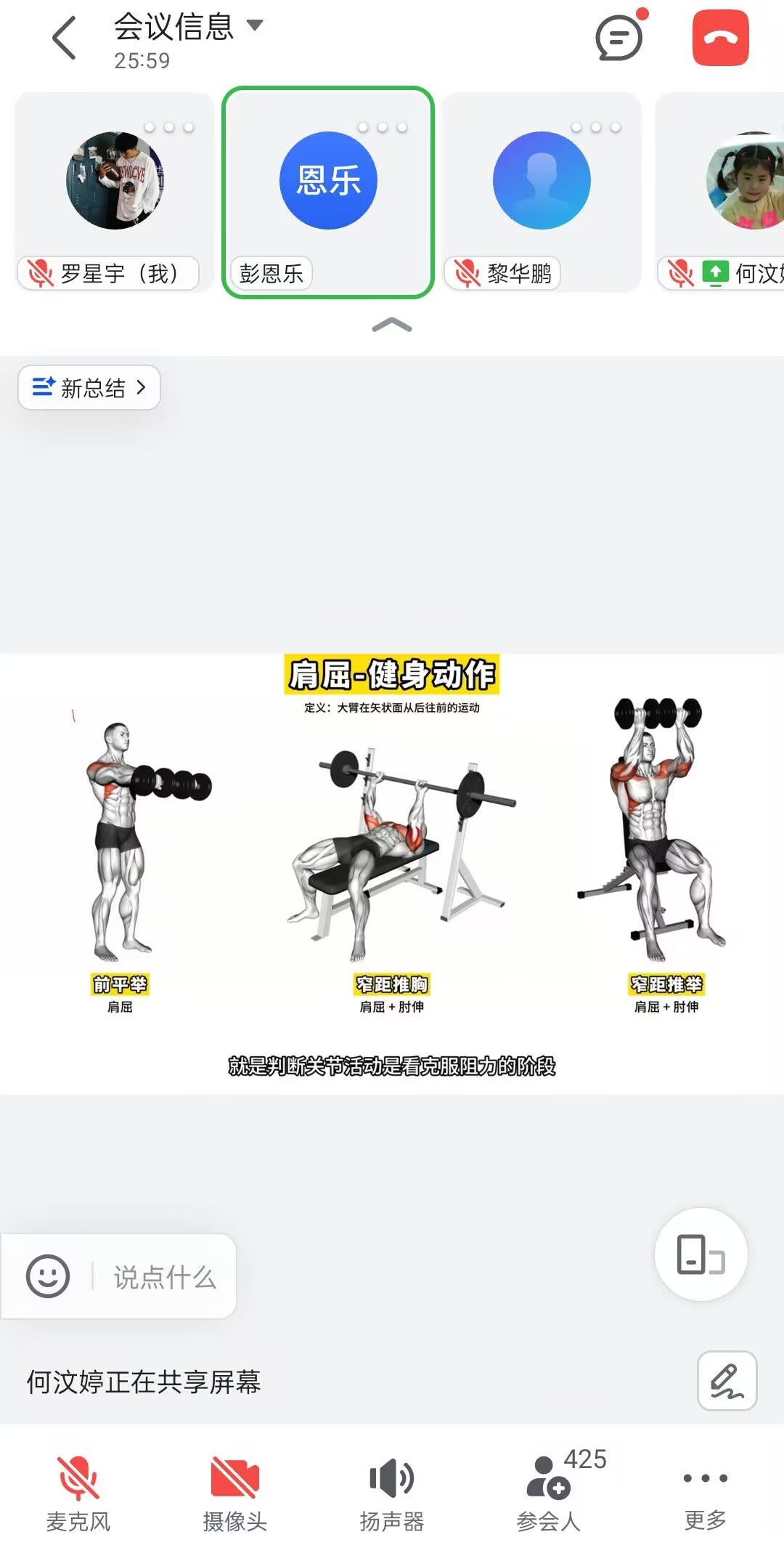Open the meeting chat messages icon
Screen dimensions: 784x1561
(618, 38)
